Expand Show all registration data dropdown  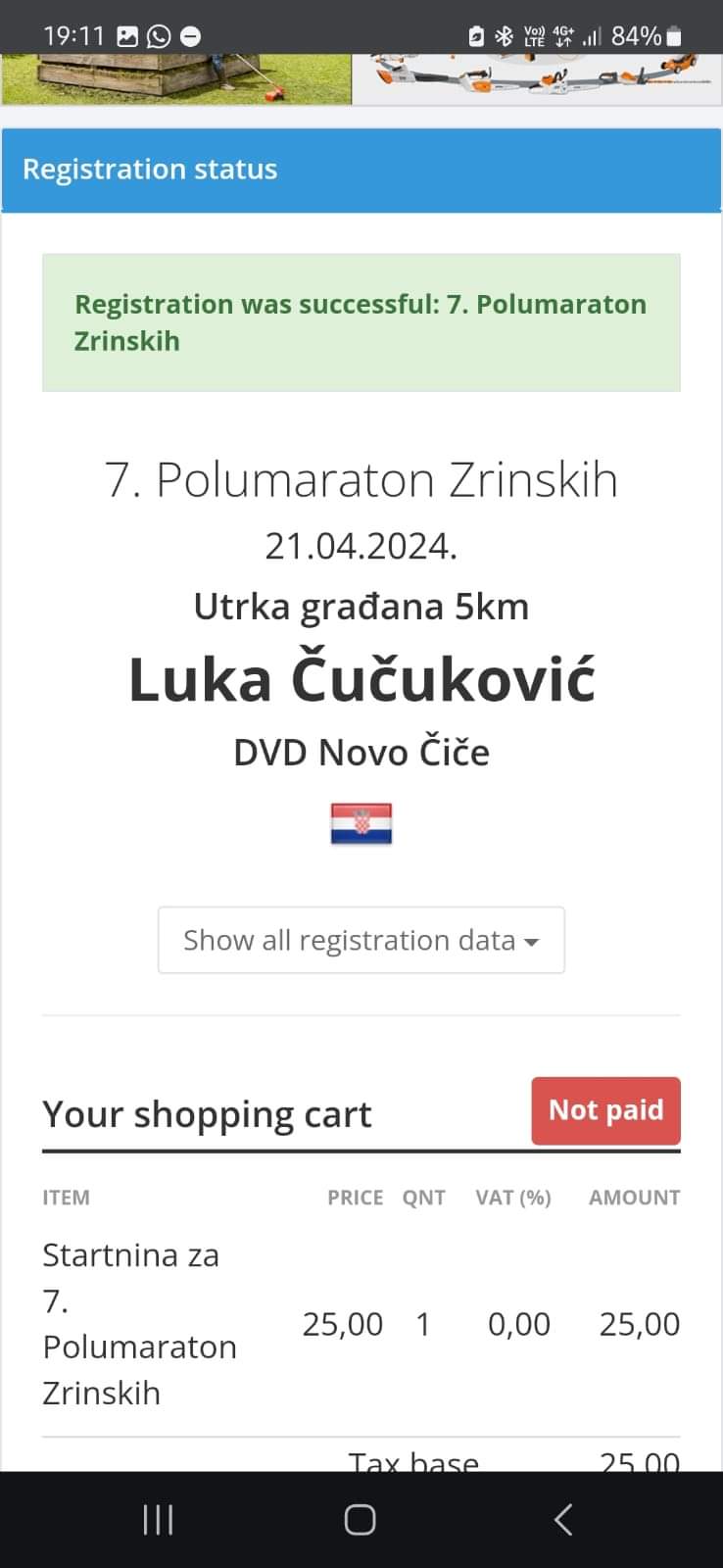click(361, 940)
